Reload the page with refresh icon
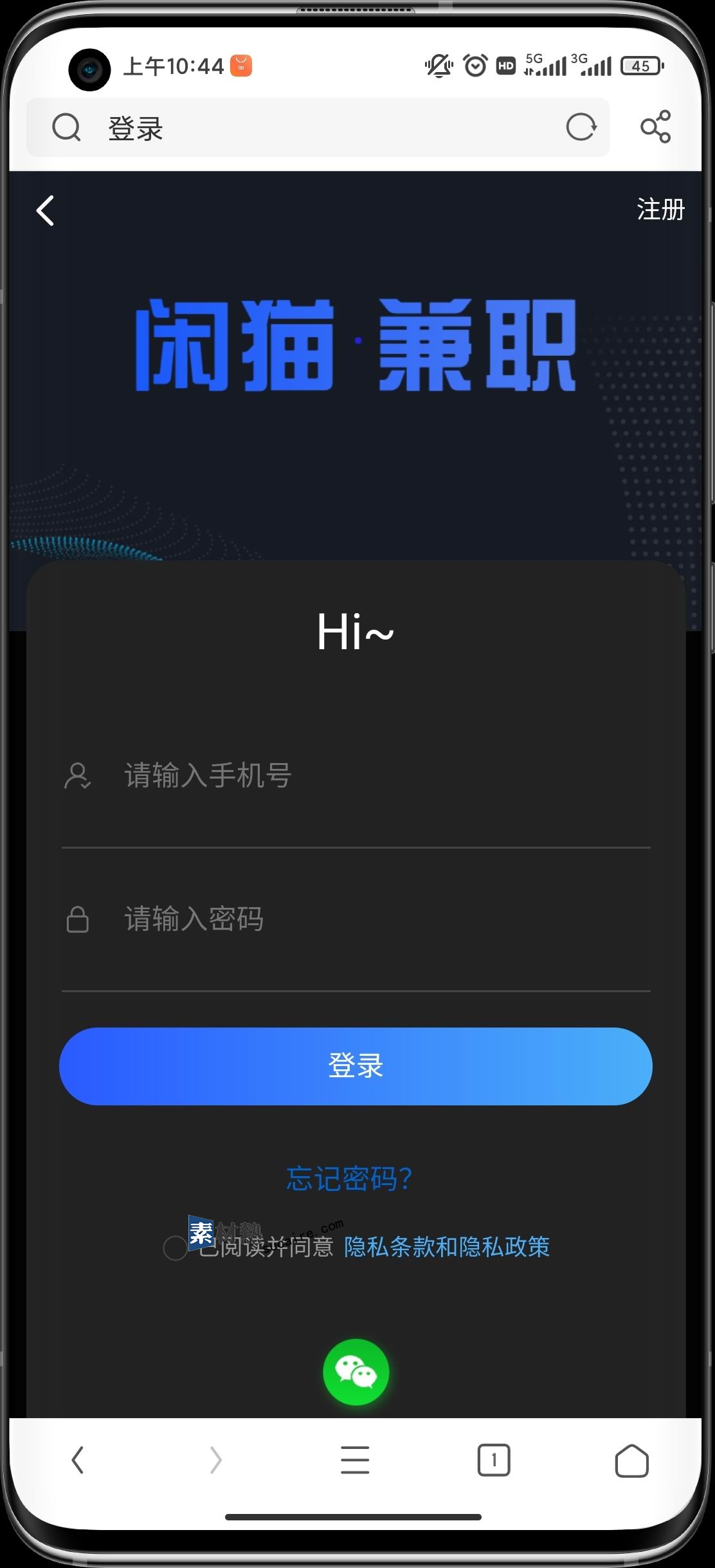 pyautogui.click(x=581, y=127)
